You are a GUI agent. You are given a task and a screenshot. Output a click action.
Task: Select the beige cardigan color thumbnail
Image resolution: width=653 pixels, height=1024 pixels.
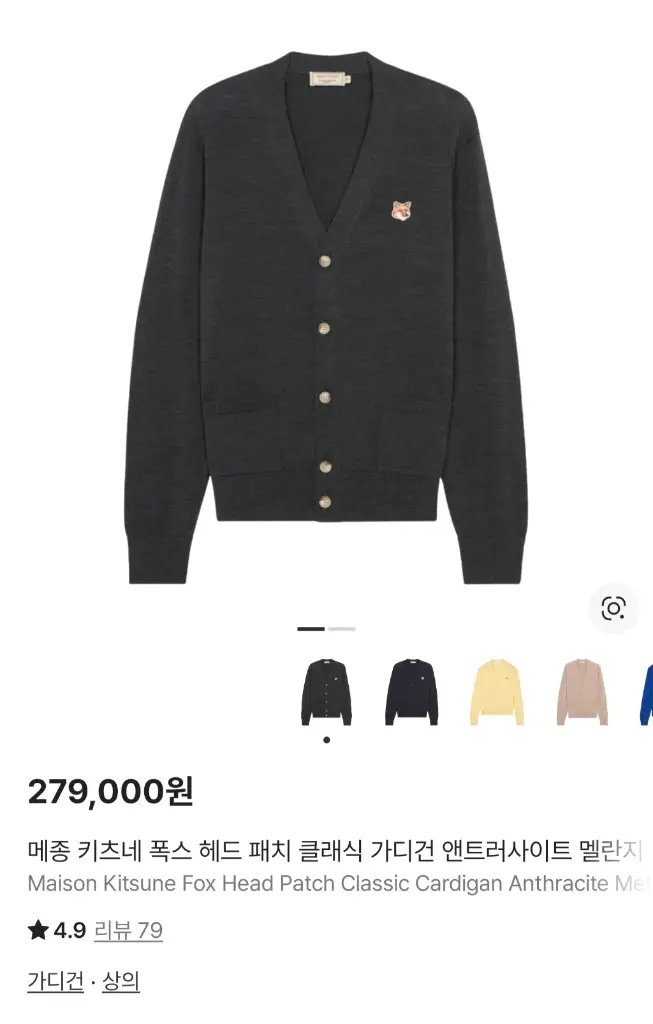click(582, 692)
